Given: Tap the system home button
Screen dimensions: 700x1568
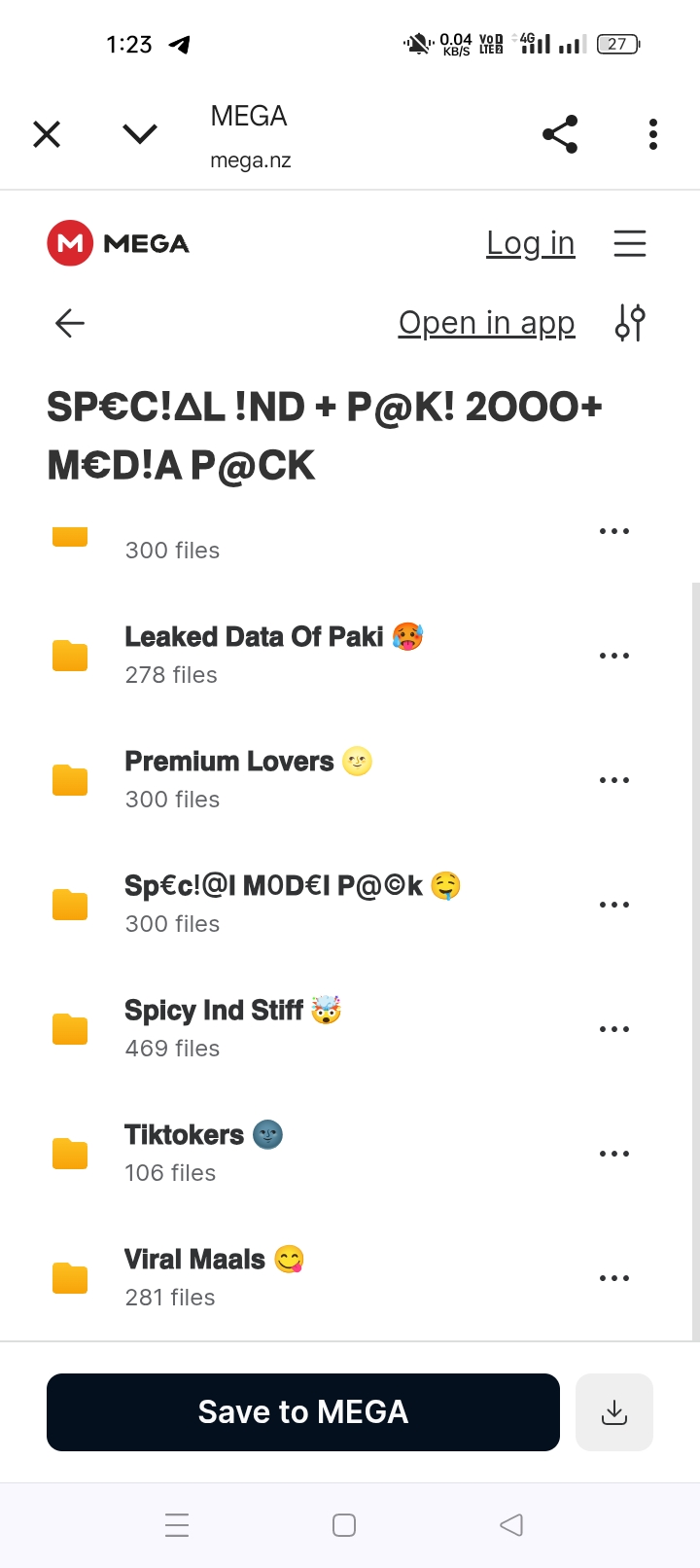Looking at the screenshot, I should 344,1525.
